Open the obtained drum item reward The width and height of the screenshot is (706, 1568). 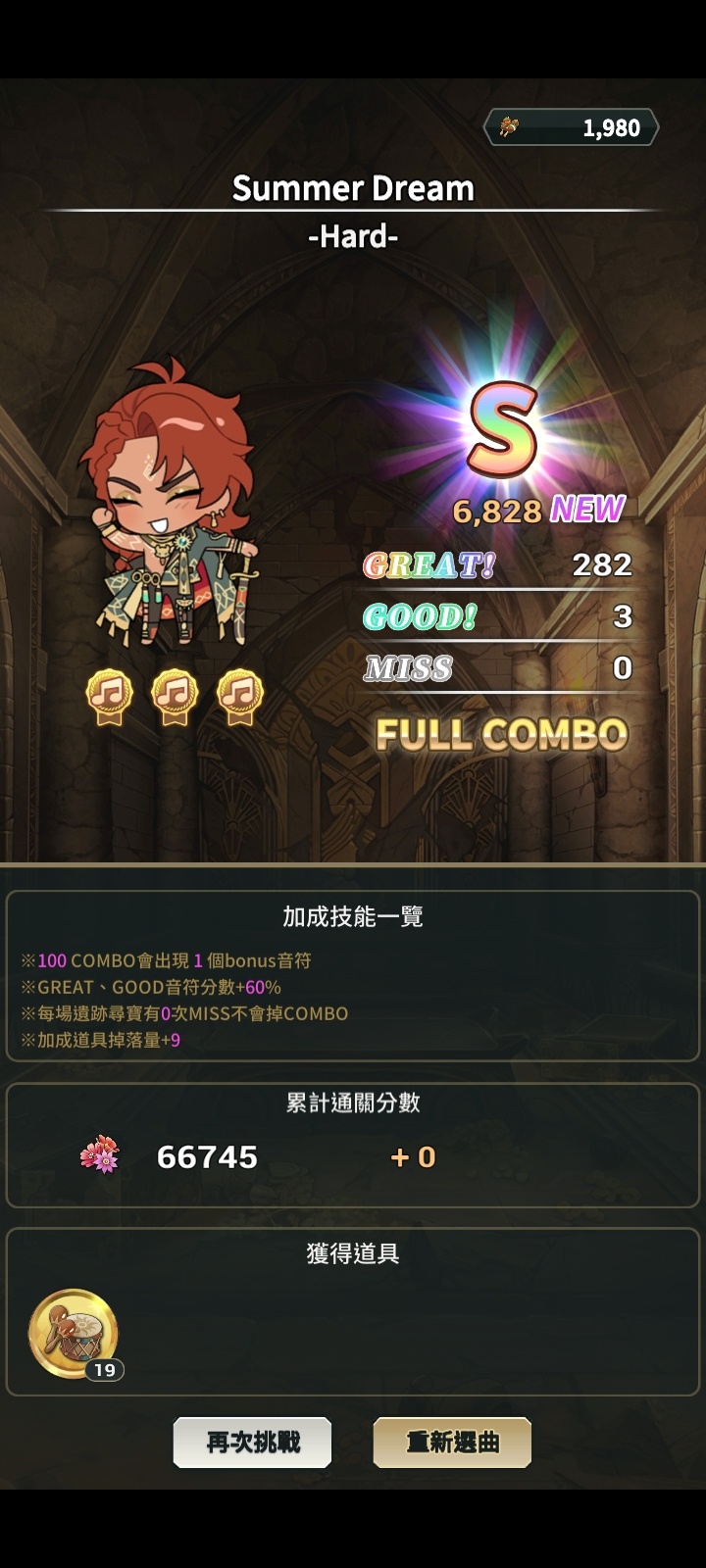74,1334
